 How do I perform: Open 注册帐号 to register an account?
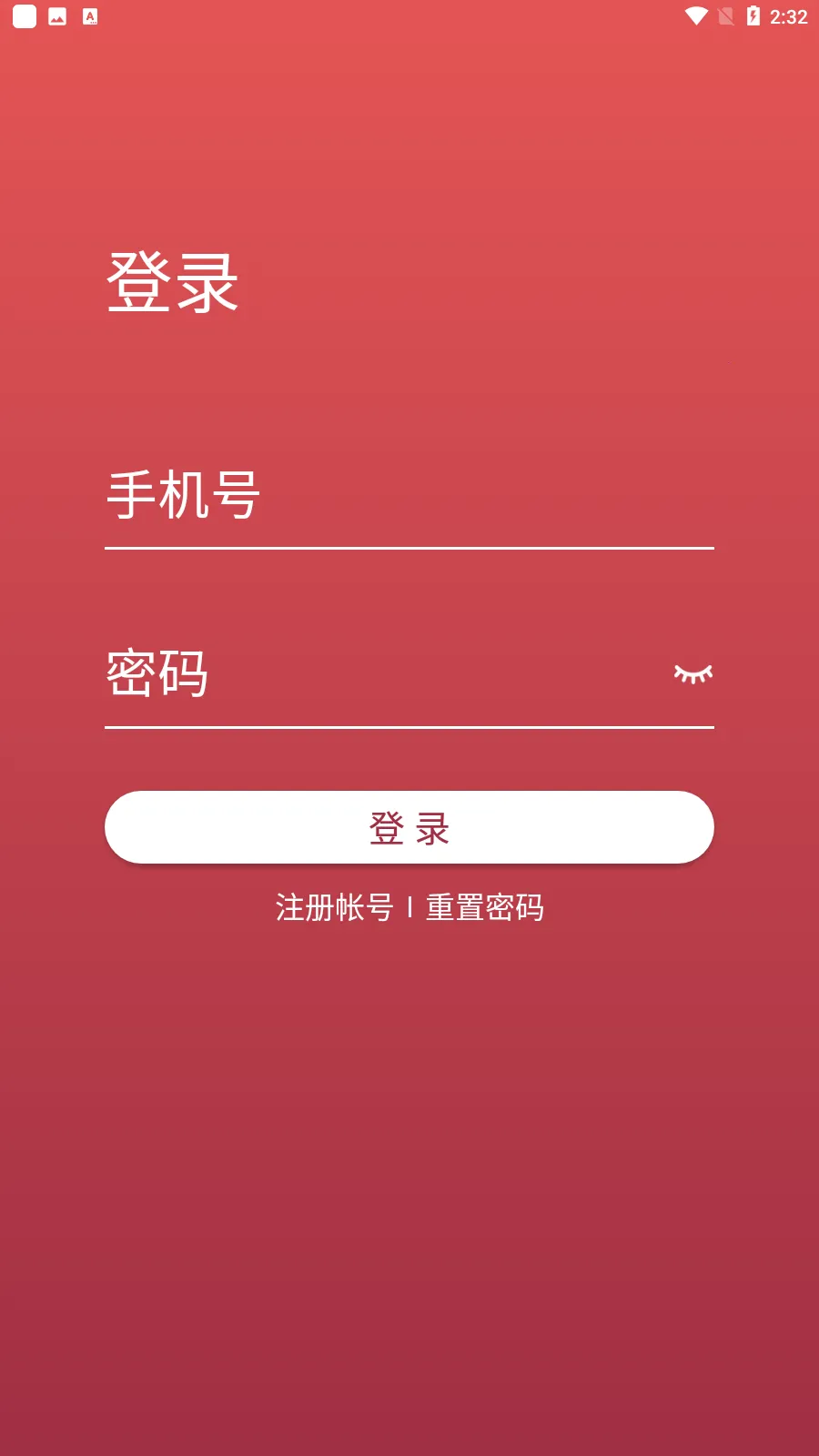click(x=331, y=908)
